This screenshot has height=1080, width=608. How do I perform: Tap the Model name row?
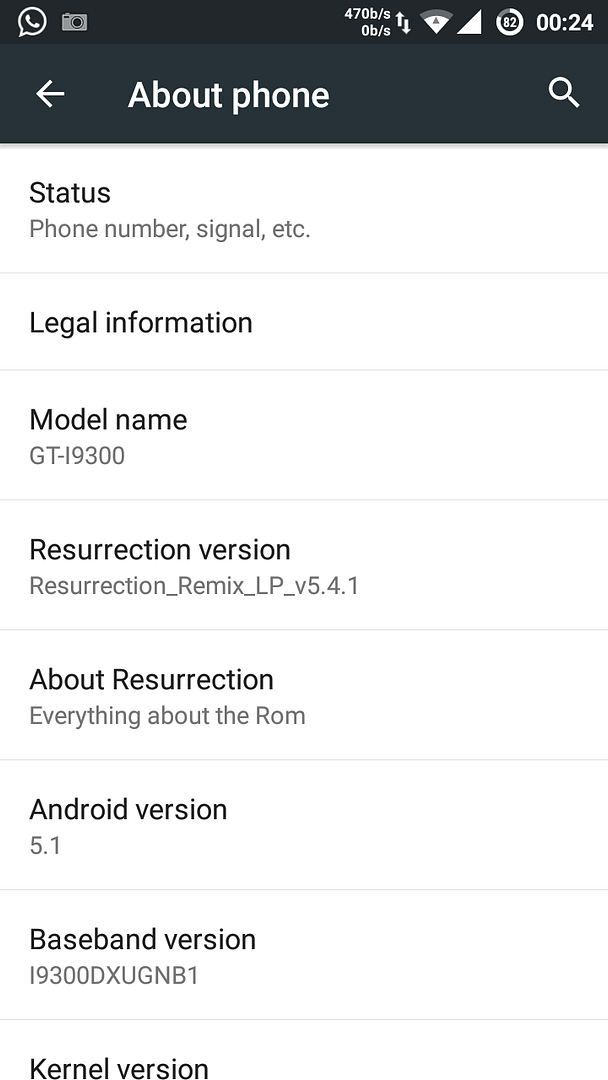(304, 436)
